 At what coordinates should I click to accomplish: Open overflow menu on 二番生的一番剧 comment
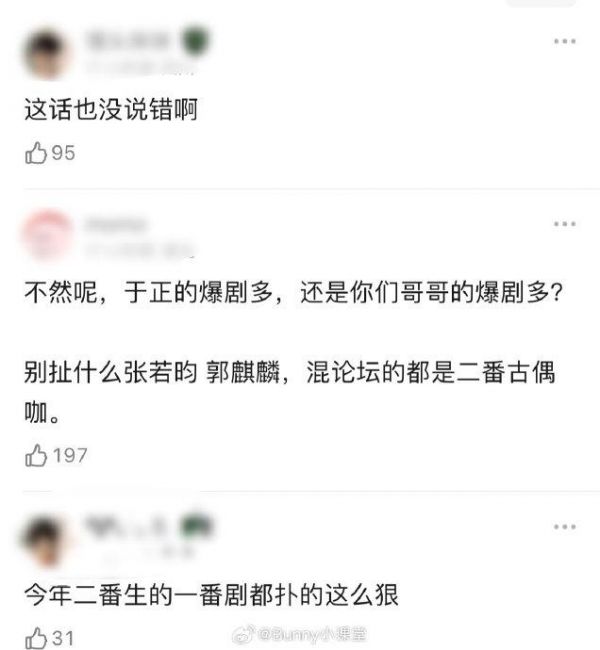[x=565, y=527]
